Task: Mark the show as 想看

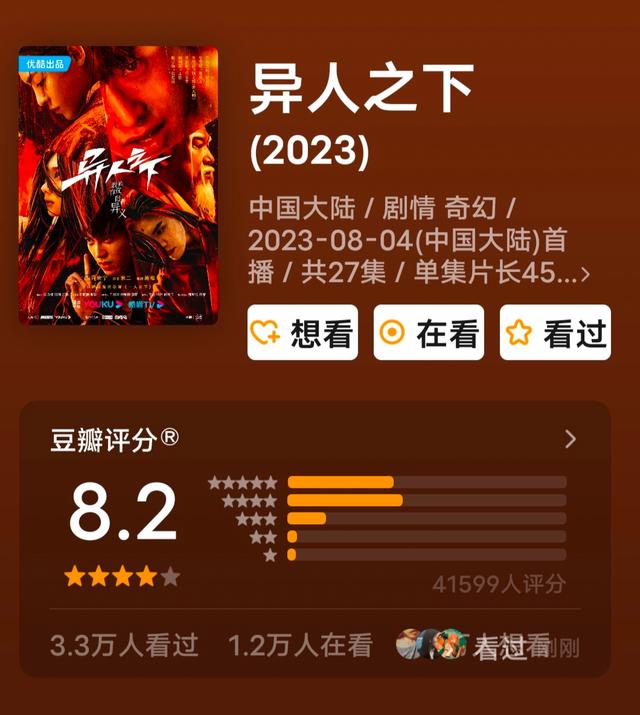Action: tap(303, 332)
